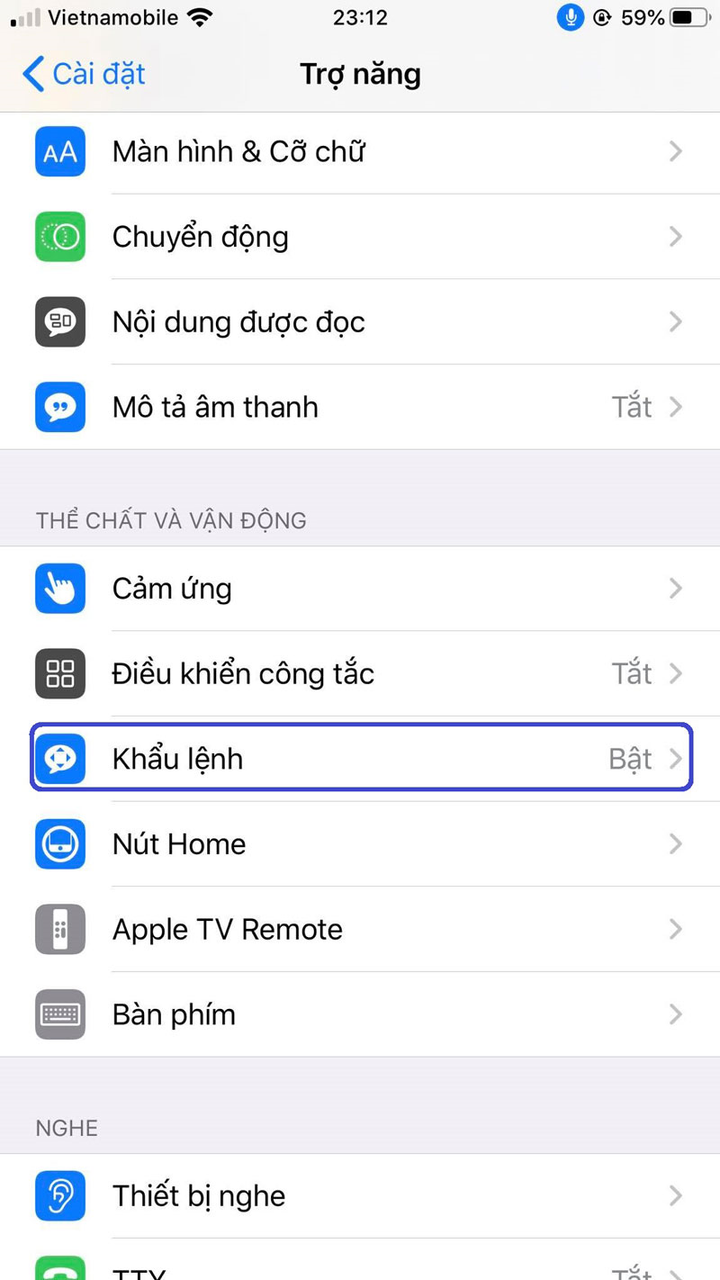The image size is (720, 1280).
Task: Tap the Bàn phím keyboard icon
Action: click(60, 1014)
